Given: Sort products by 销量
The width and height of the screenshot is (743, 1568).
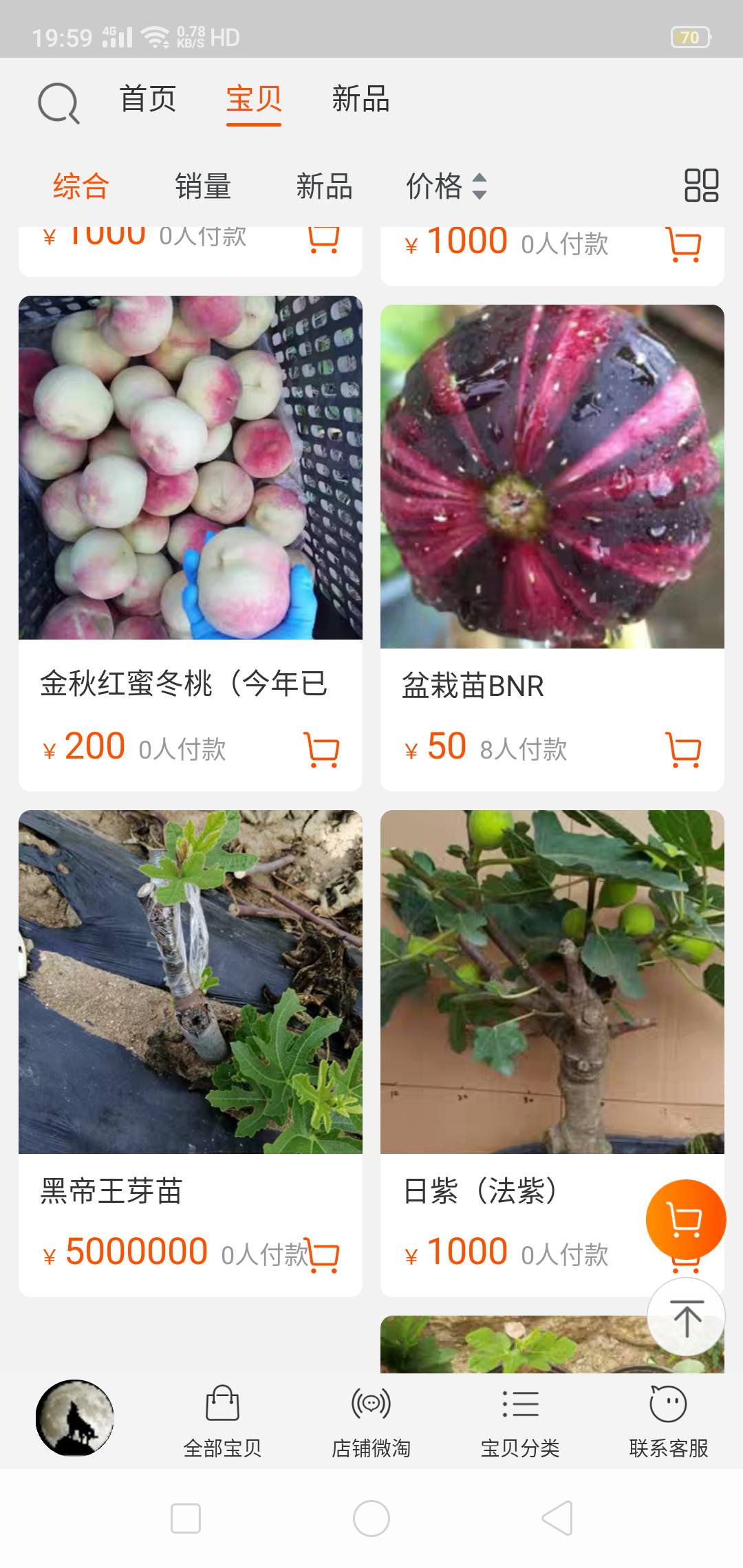Looking at the screenshot, I should point(203,186).
